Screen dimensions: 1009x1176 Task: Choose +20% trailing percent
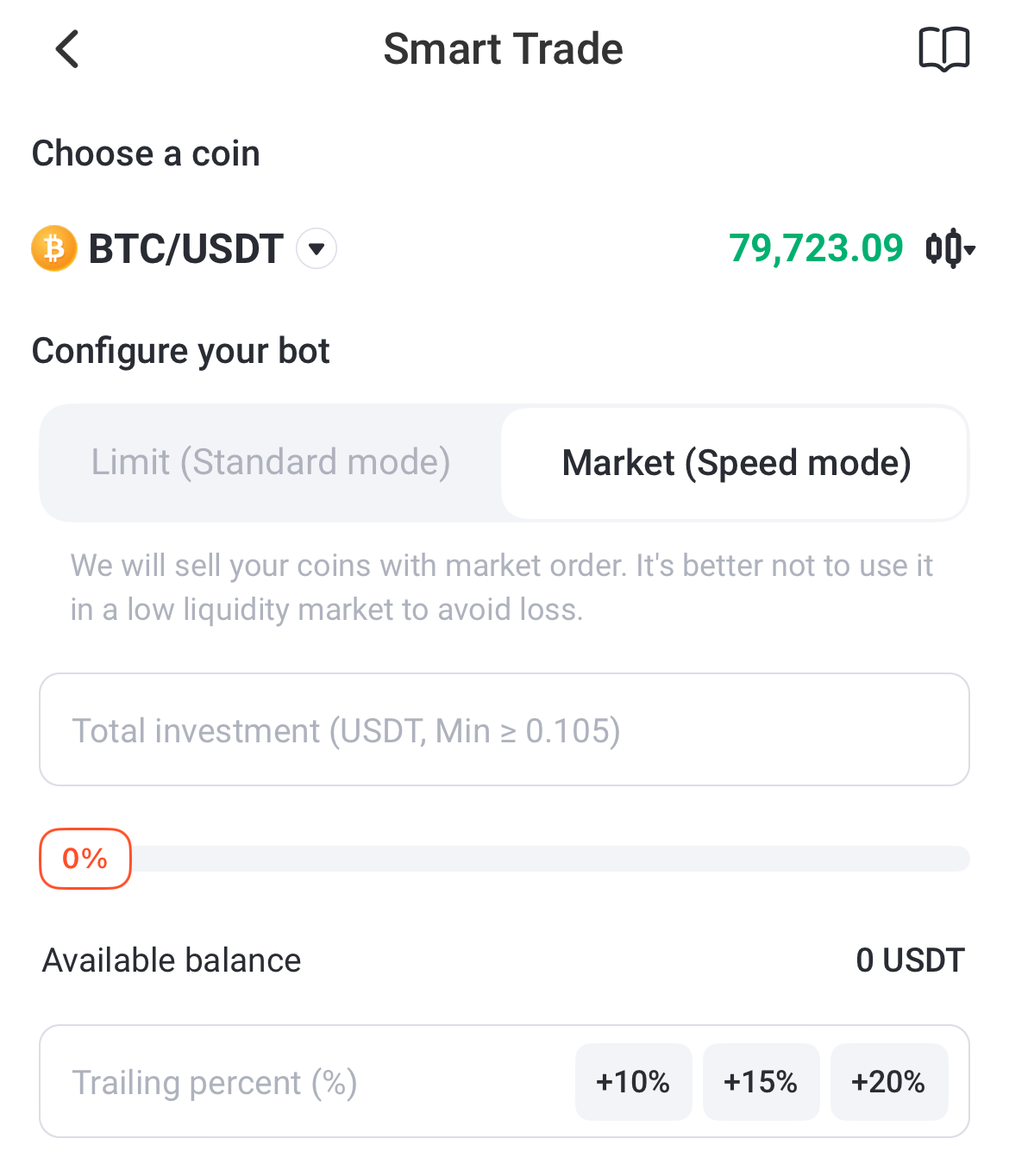888,1082
